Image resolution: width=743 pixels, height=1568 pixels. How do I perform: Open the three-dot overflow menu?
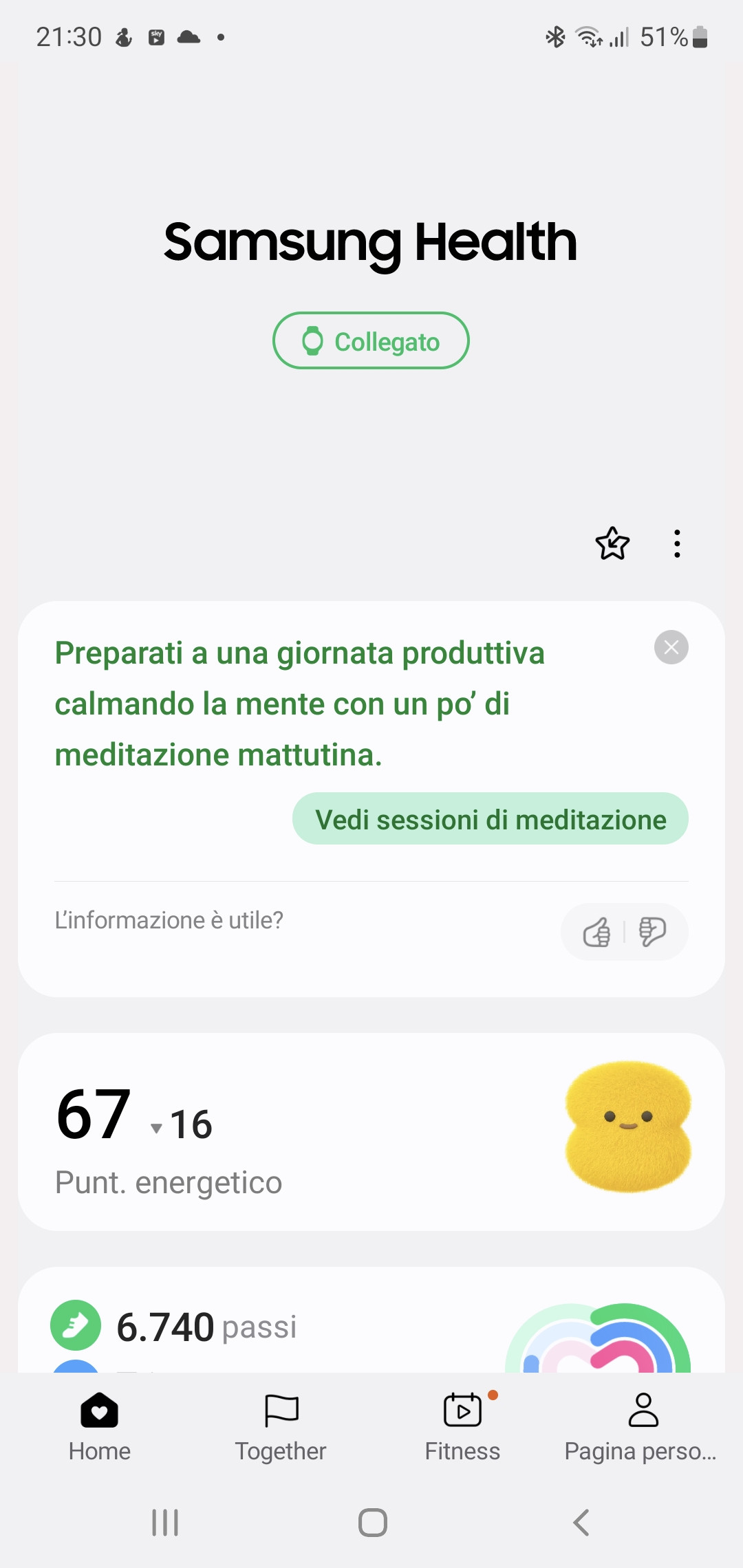[x=677, y=544]
